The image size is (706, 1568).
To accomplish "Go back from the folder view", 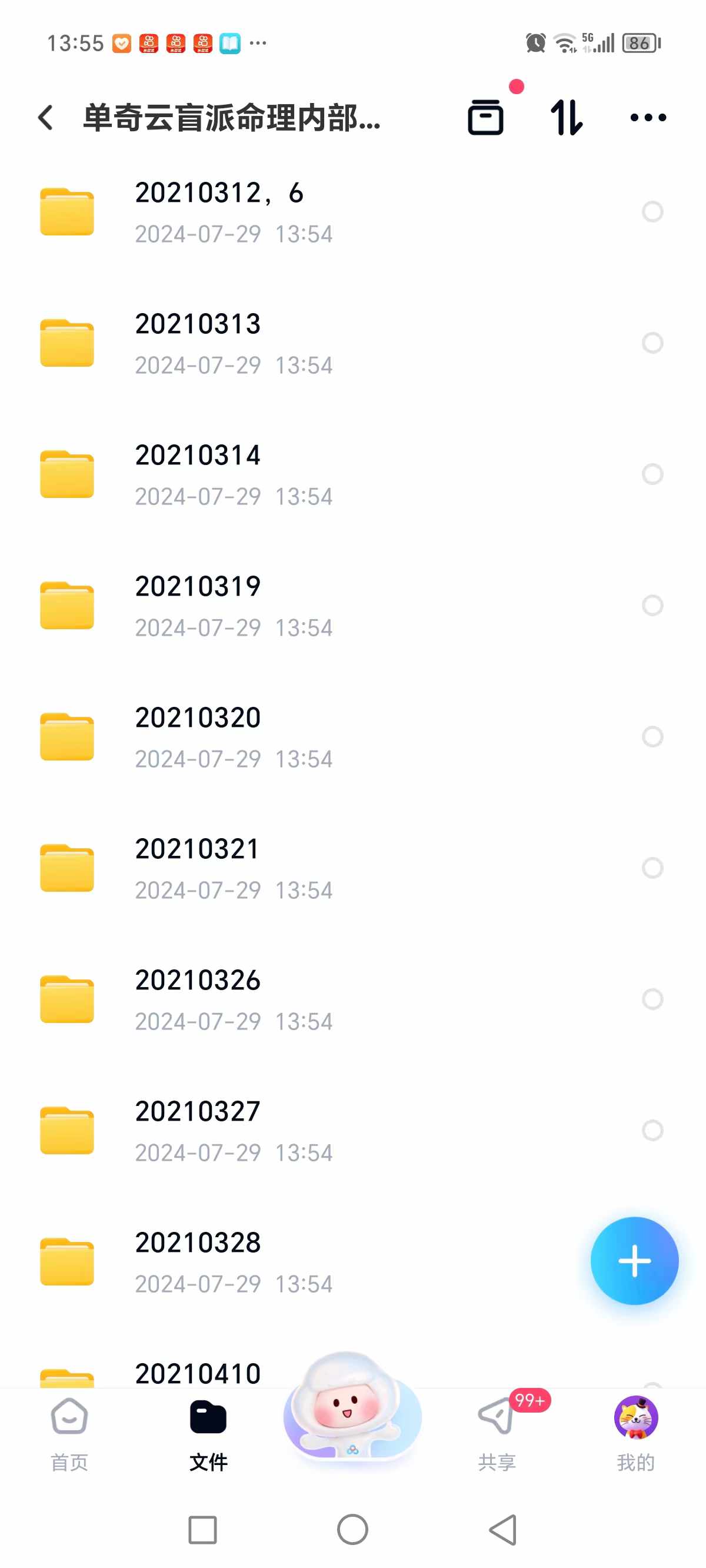I will pyautogui.click(x=46, y=118).
